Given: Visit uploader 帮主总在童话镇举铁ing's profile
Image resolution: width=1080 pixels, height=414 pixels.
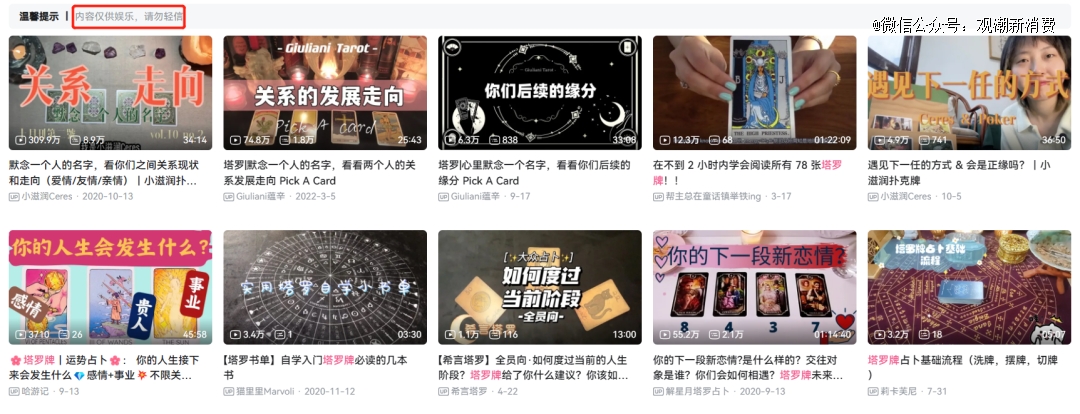Looking at the screenshot, I should (x=714, y=197).
